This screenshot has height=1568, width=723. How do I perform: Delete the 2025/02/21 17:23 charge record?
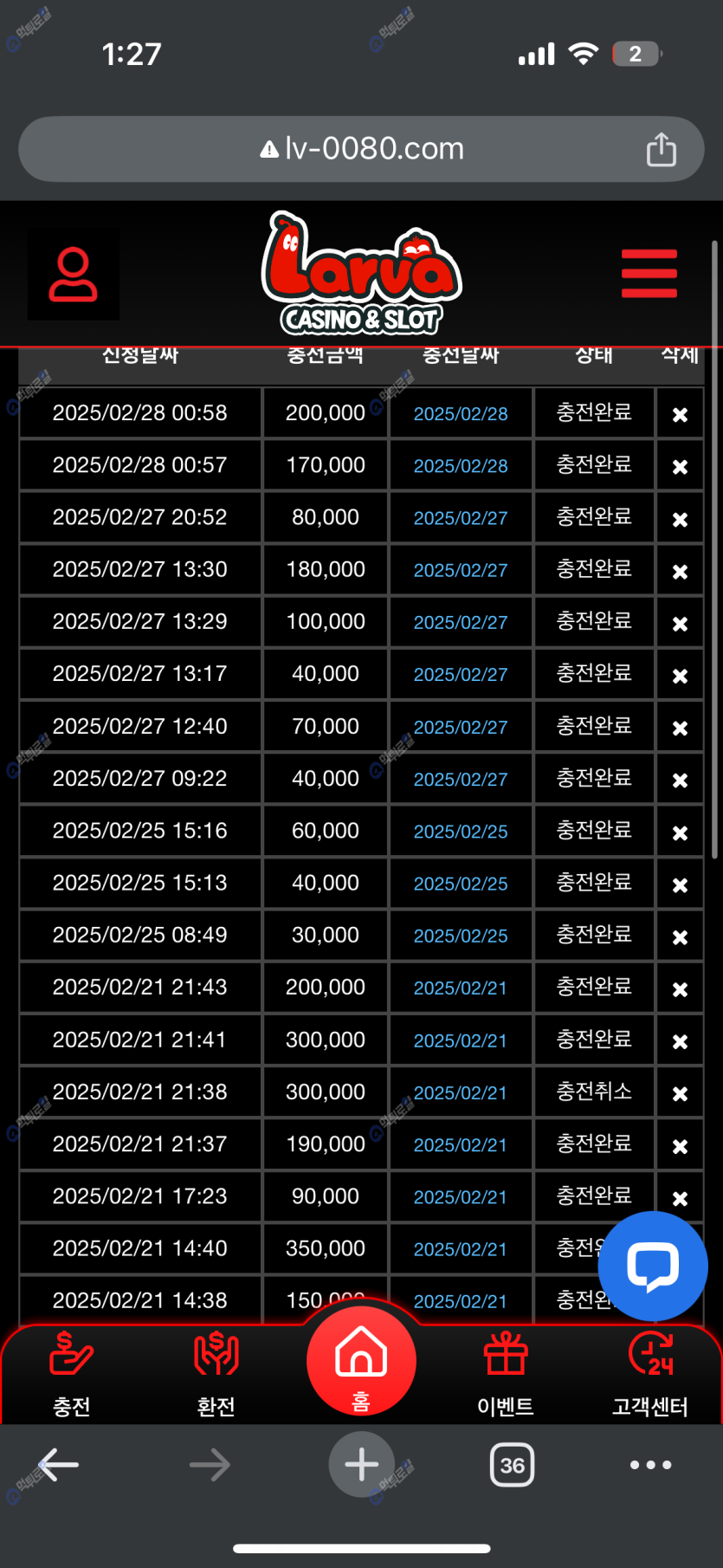tap(680, 1198)
